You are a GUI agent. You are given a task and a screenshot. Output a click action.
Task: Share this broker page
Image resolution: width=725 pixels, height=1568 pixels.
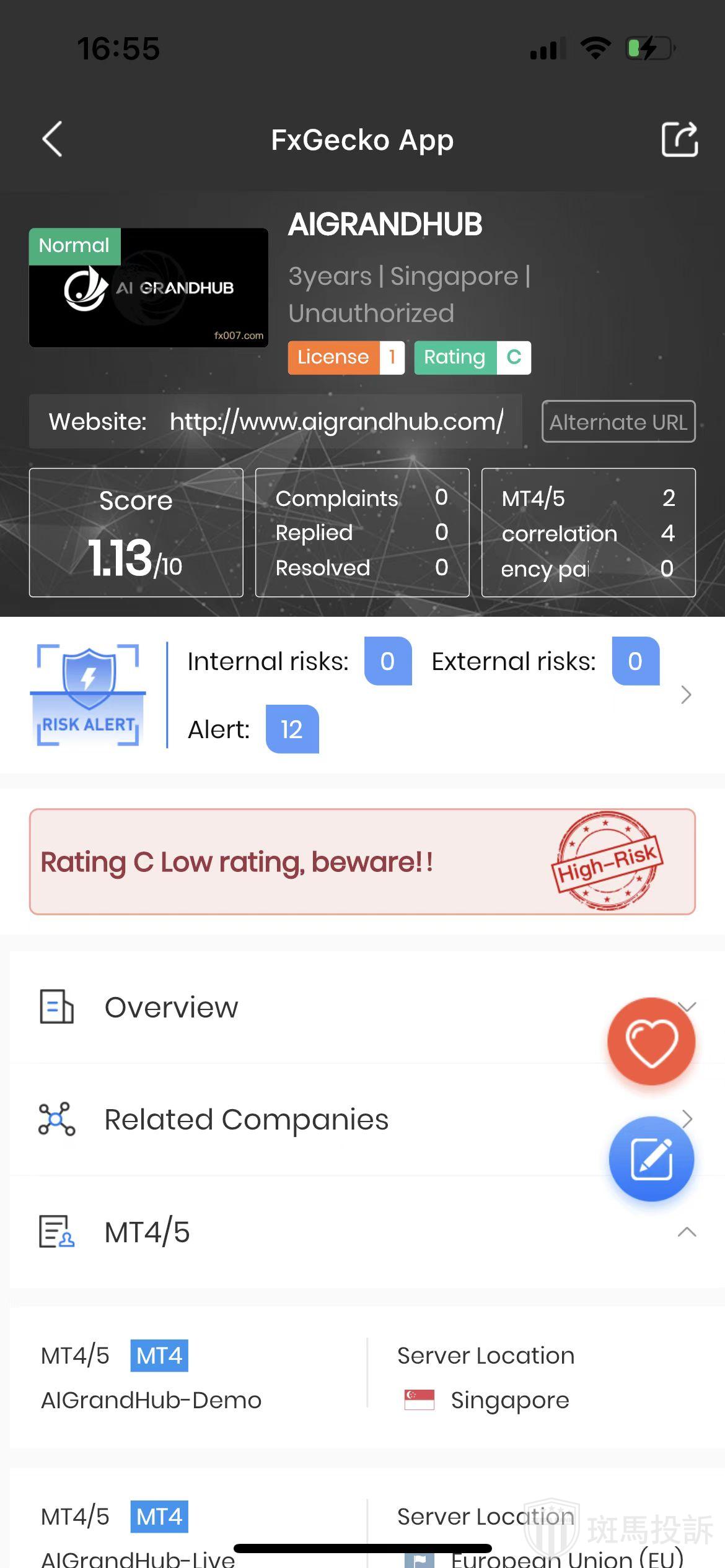679,139
